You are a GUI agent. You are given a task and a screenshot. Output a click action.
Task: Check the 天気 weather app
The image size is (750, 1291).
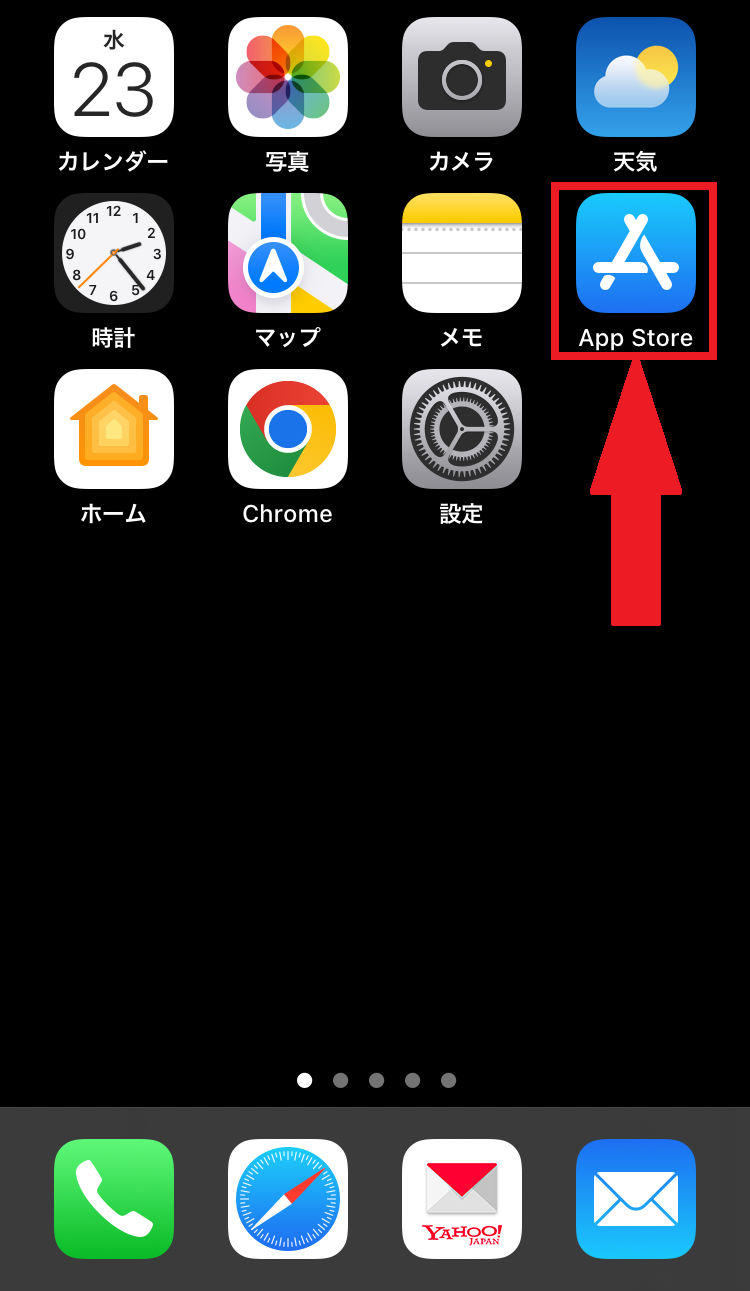636,77
